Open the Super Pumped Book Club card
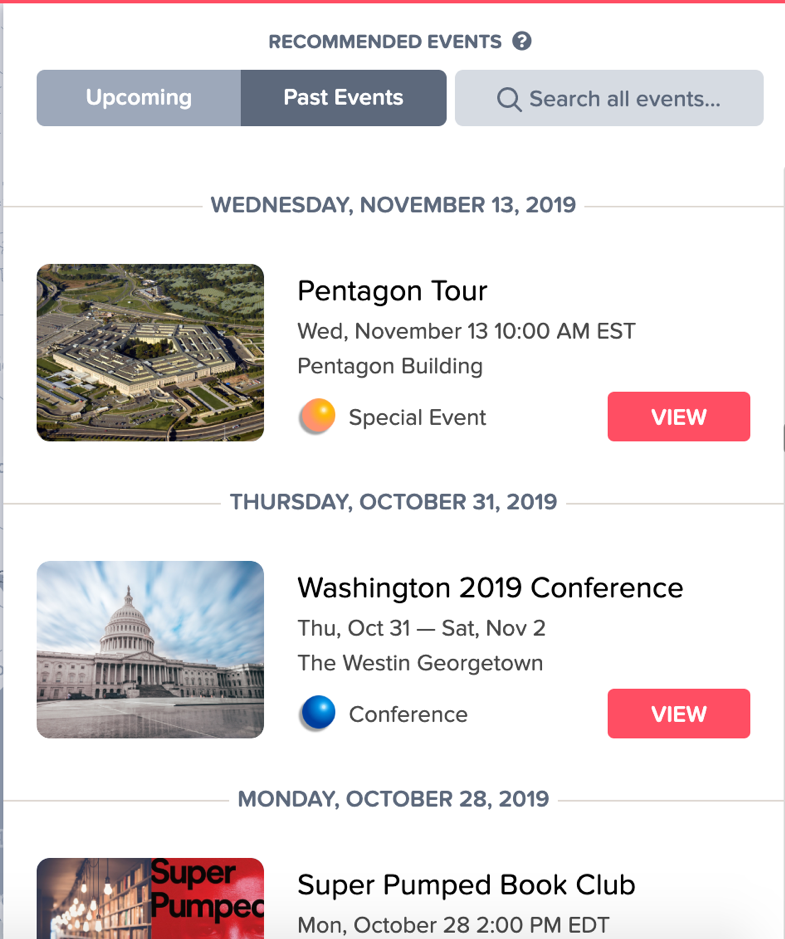 (x=466, y=885)
